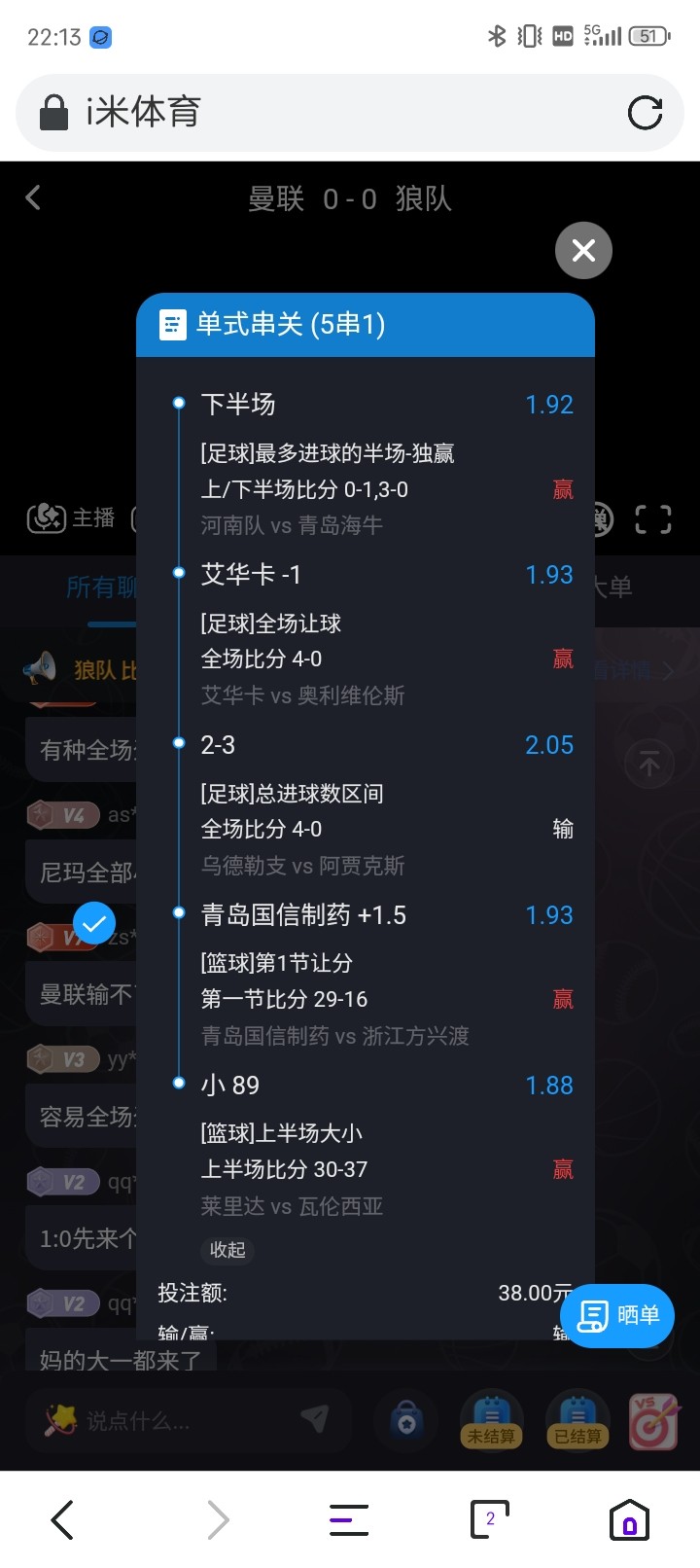Go to the browser home page
The image size is (700, 1568).
(629, 1519)
